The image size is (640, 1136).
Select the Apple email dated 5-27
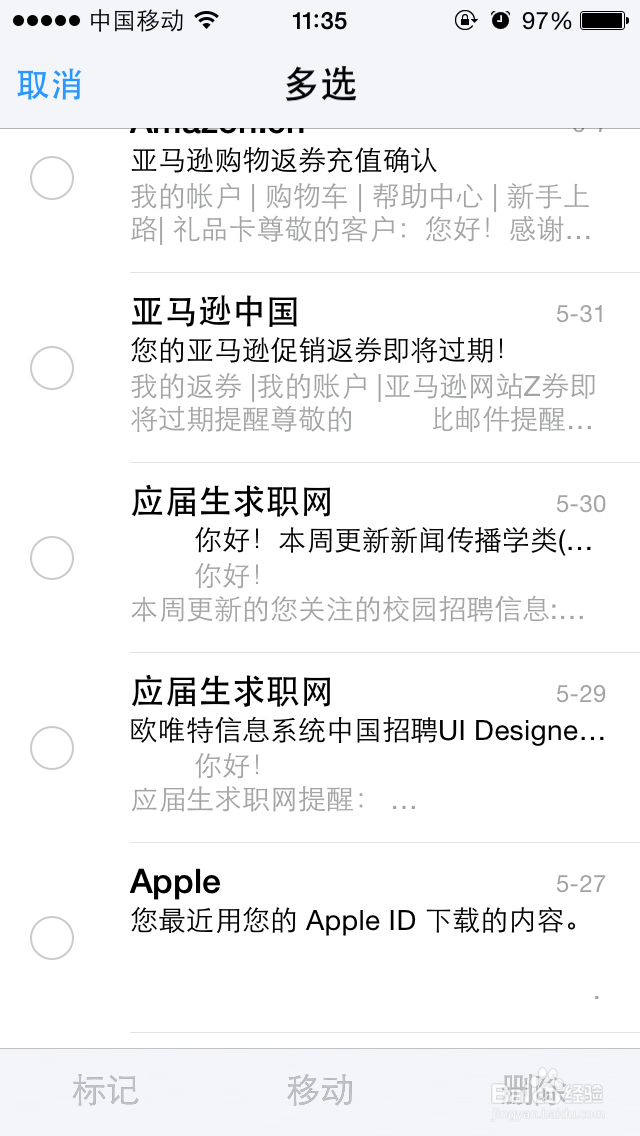(x=51, y=937)
